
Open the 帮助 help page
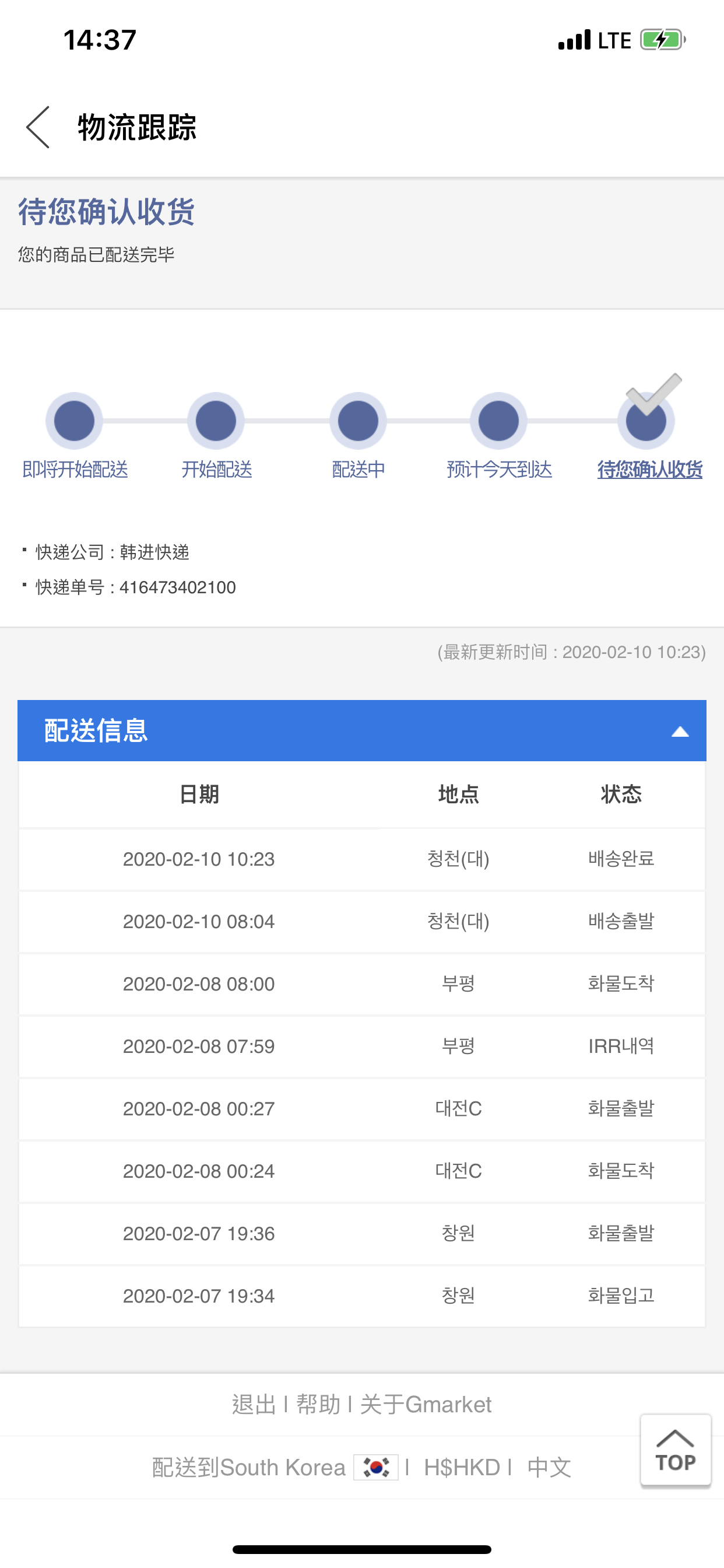coord(318,1405)
